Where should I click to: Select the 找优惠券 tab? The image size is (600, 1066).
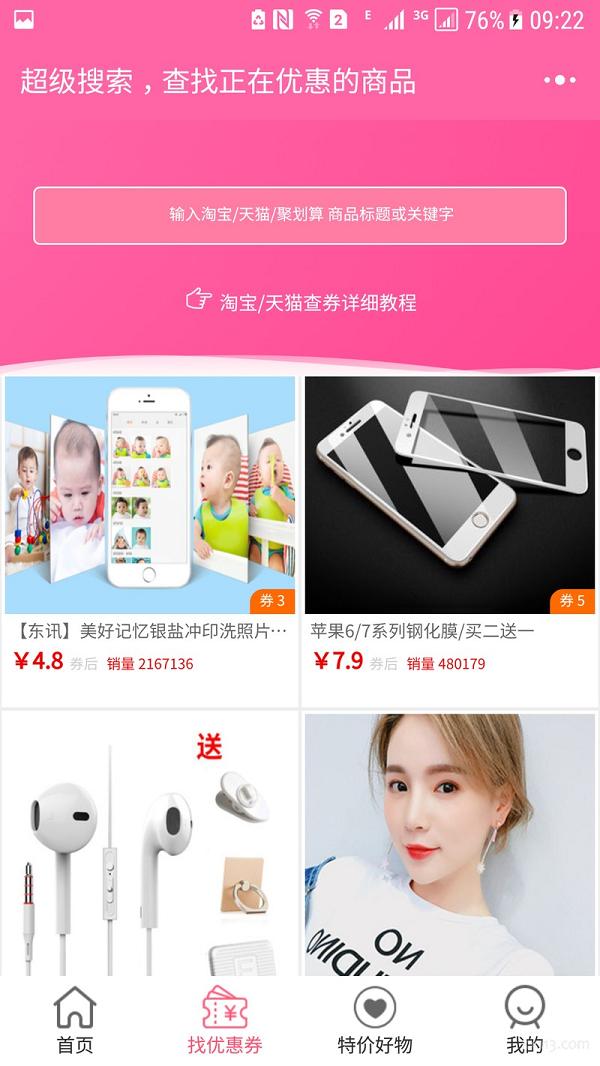(225, 1020)
